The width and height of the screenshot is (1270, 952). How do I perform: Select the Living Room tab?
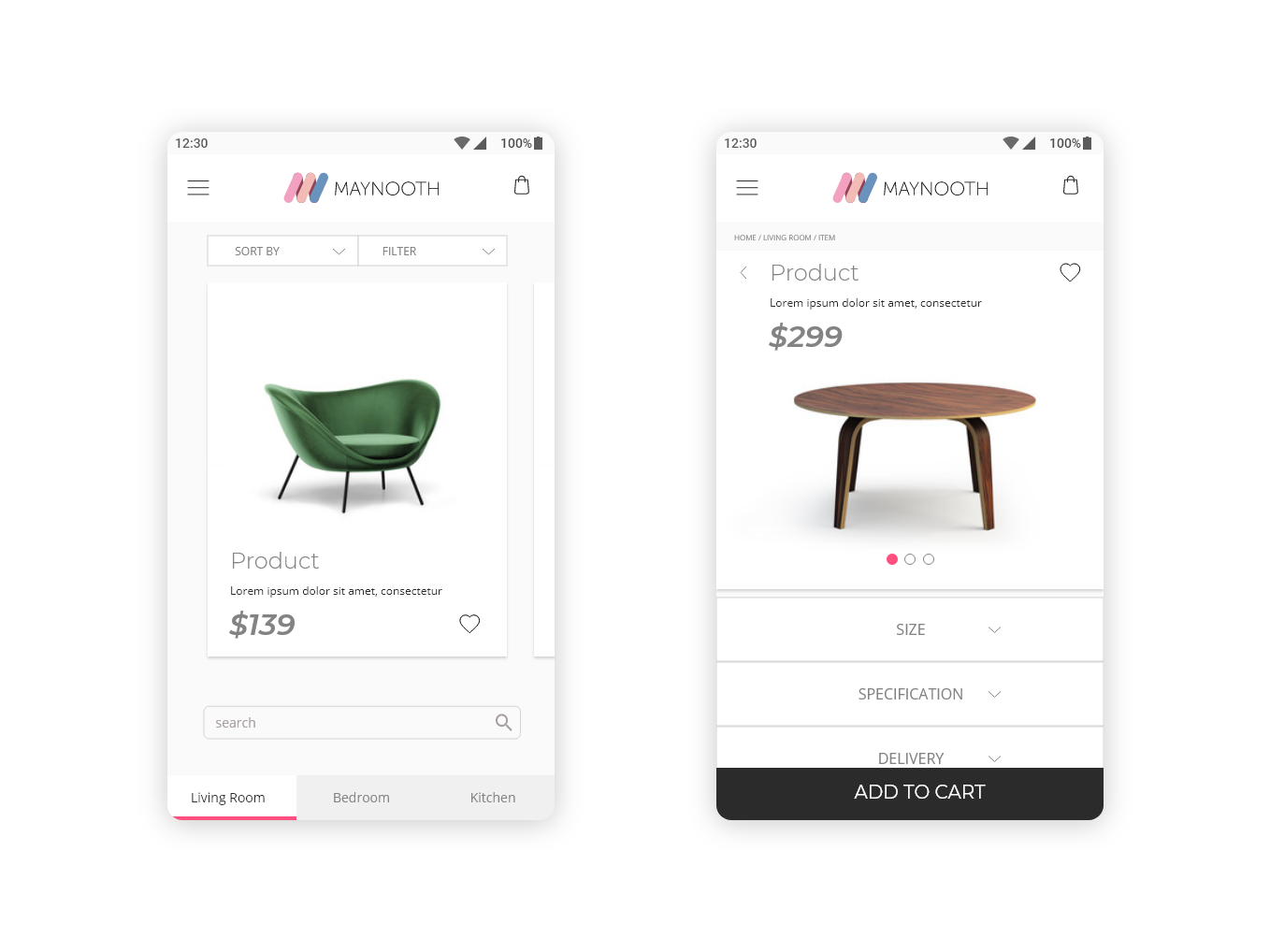pyautogui.click(x=228, y=798)
